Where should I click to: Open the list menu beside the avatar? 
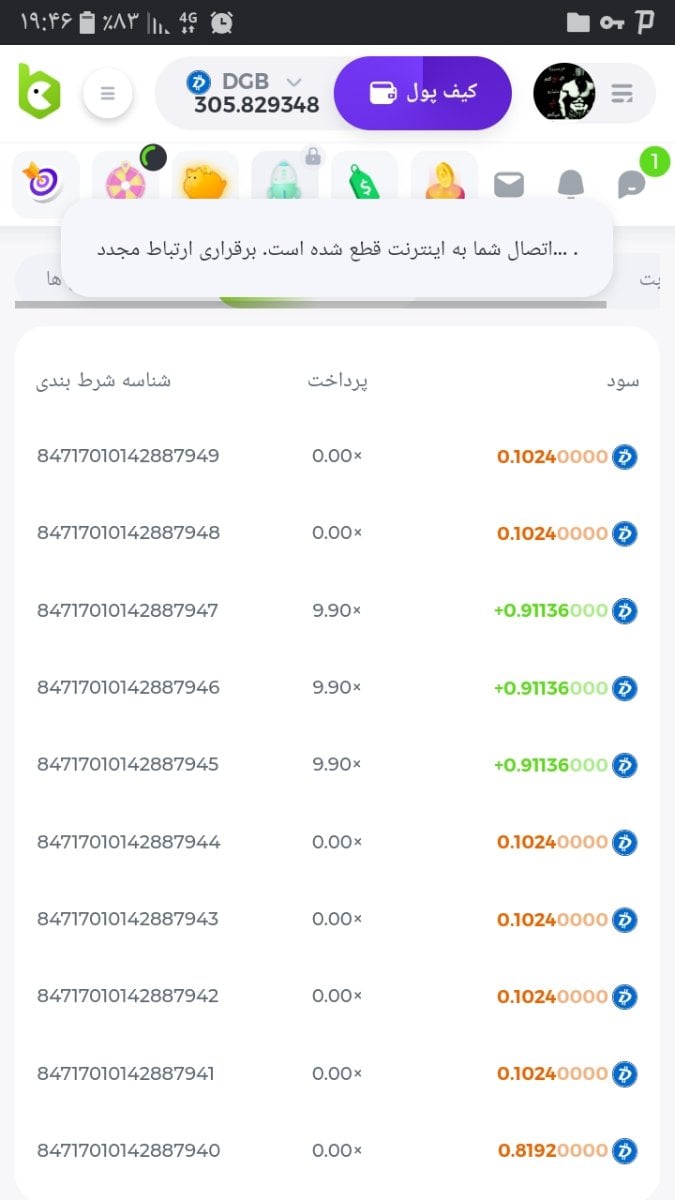(622, 94)
